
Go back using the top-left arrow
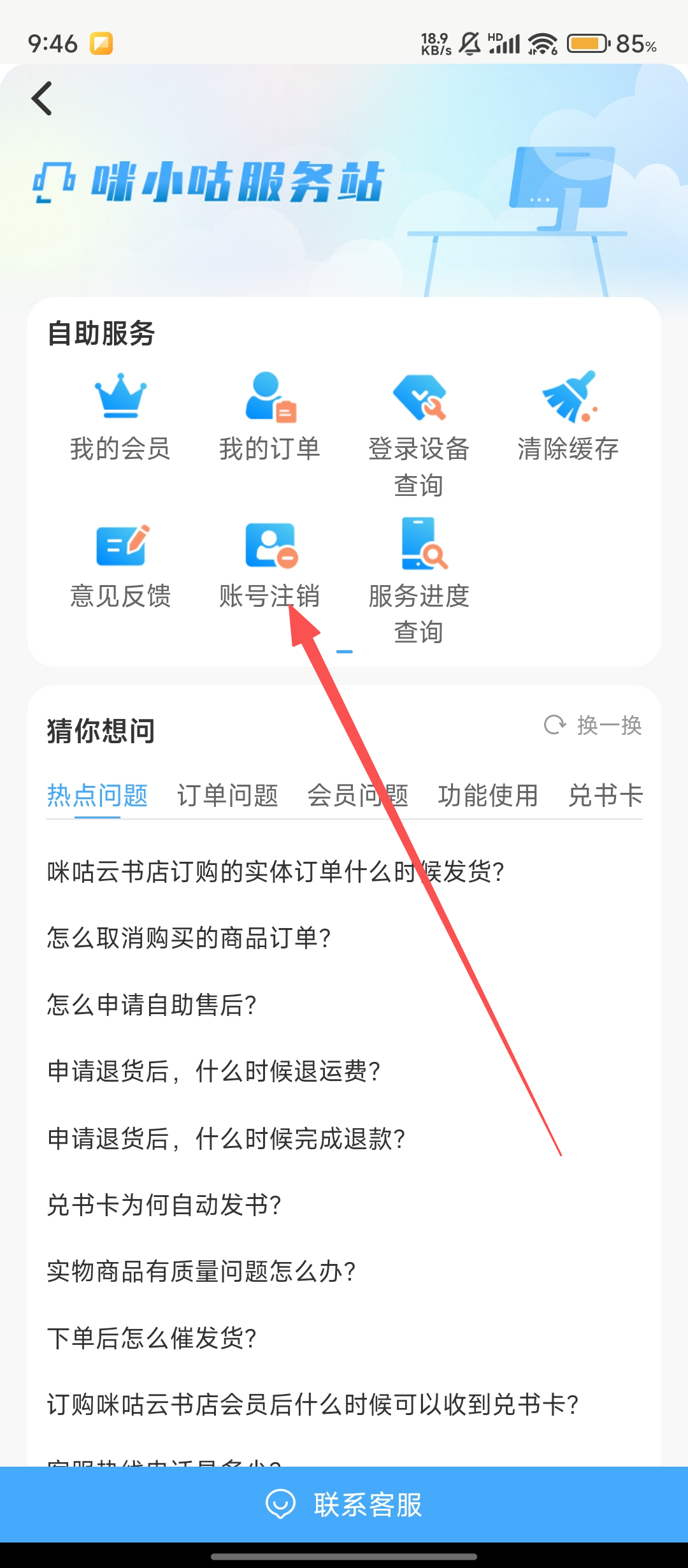pos(42,99)
